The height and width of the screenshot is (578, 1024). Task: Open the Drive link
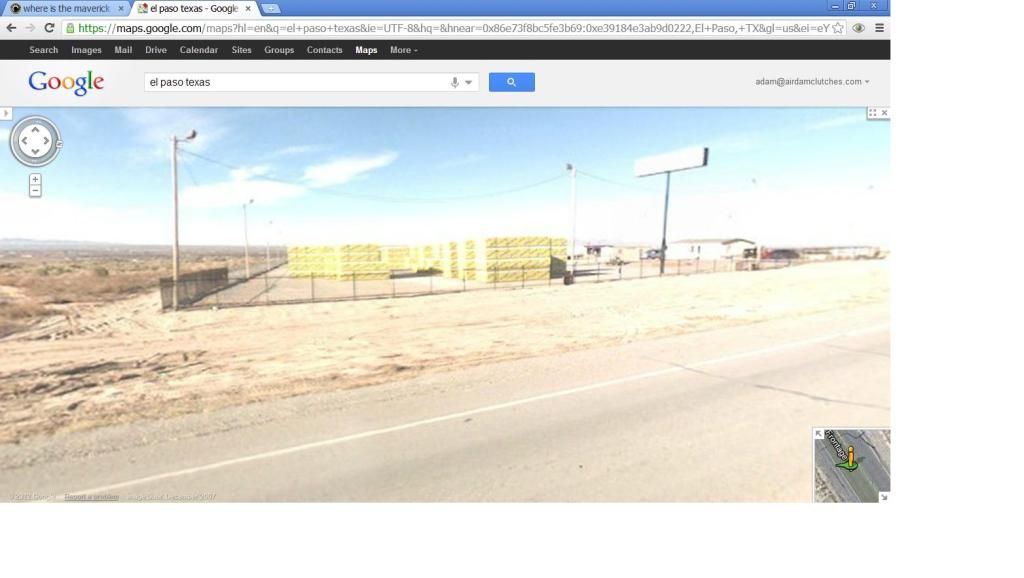click(x=156, y=50)
